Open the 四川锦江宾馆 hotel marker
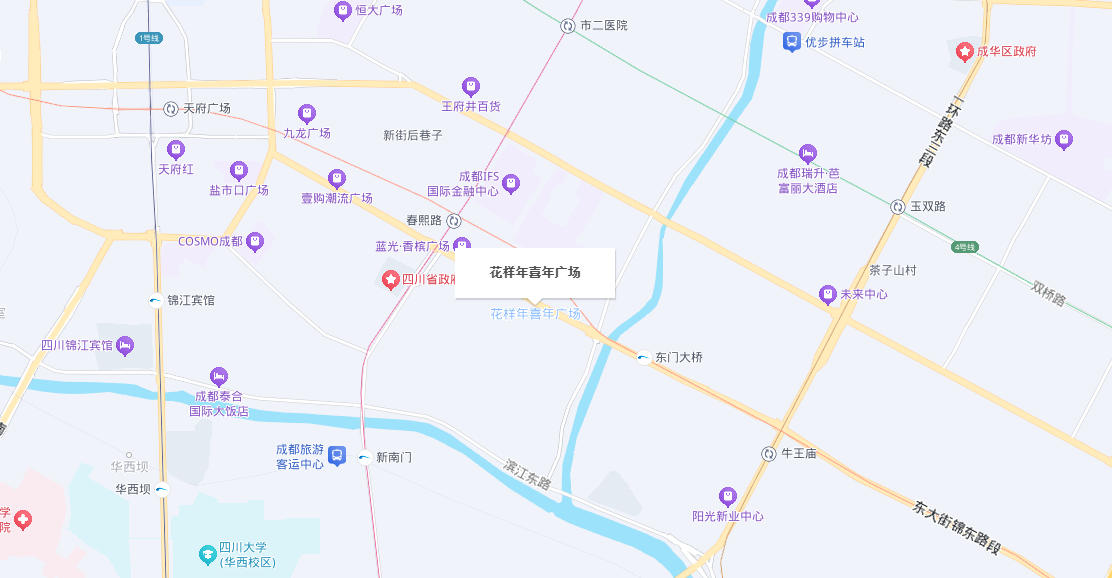Viewport: 1112px width, 578px height. point(125,345)
